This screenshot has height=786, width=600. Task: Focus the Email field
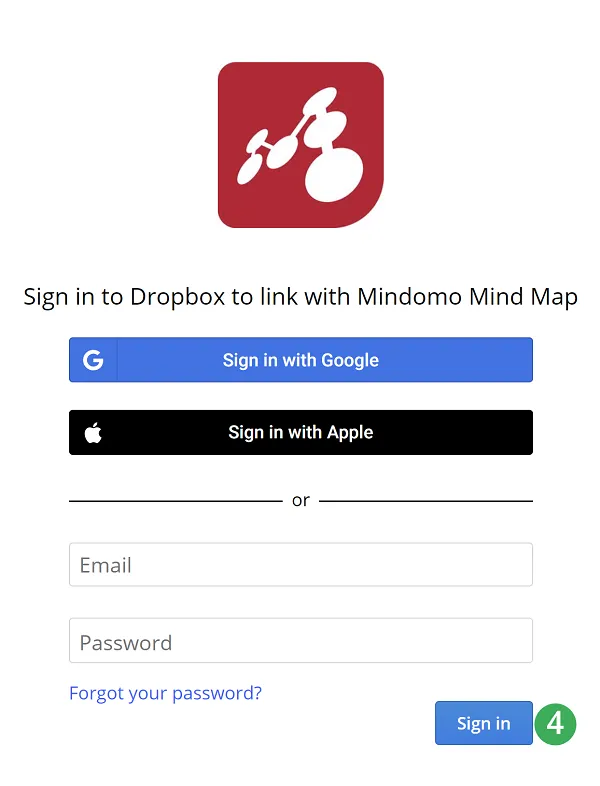coord(300,565)
